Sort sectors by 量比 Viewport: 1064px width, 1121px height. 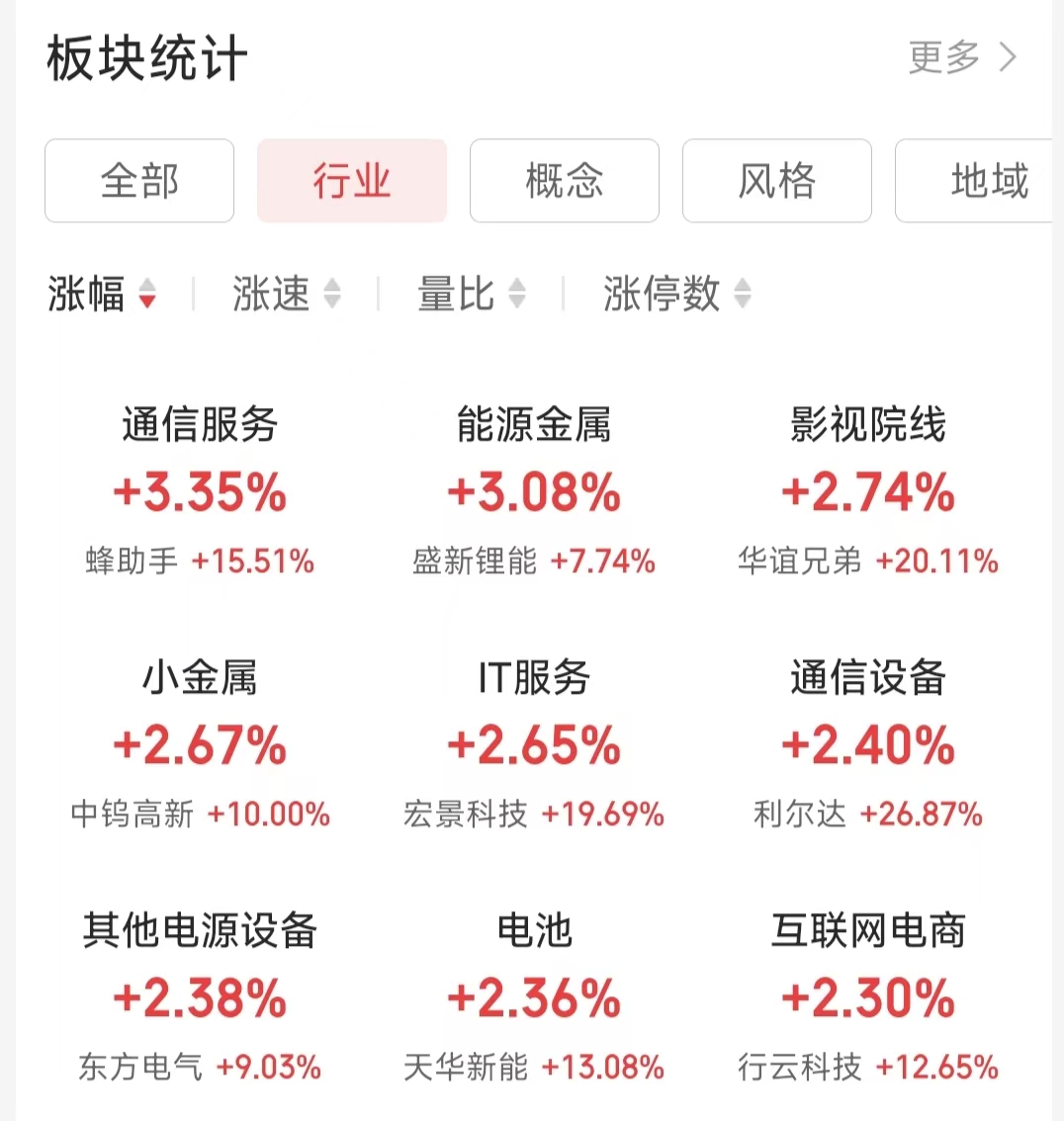(x=472, y=294)
